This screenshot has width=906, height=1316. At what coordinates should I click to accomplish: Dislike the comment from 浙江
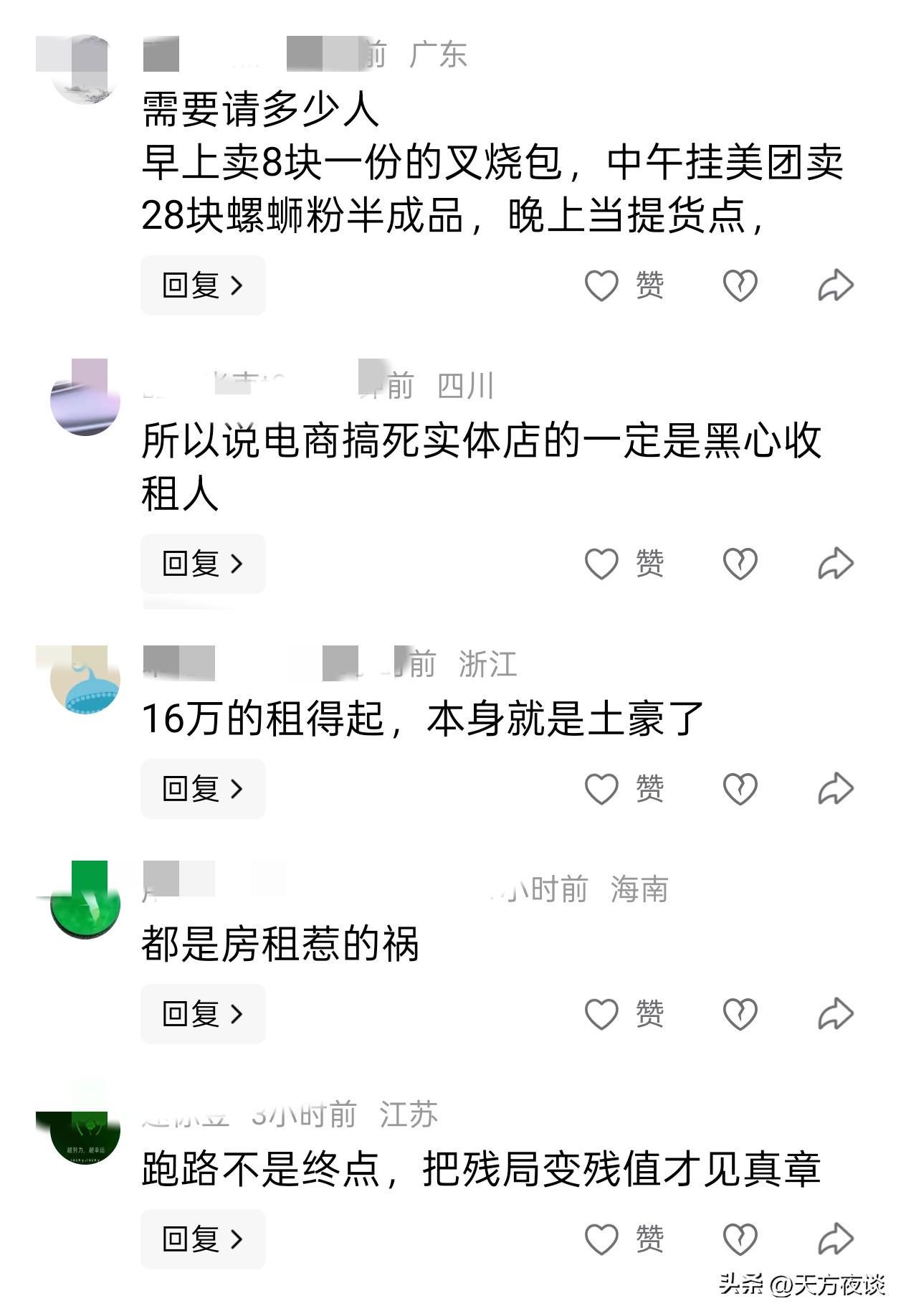point(740,789)
